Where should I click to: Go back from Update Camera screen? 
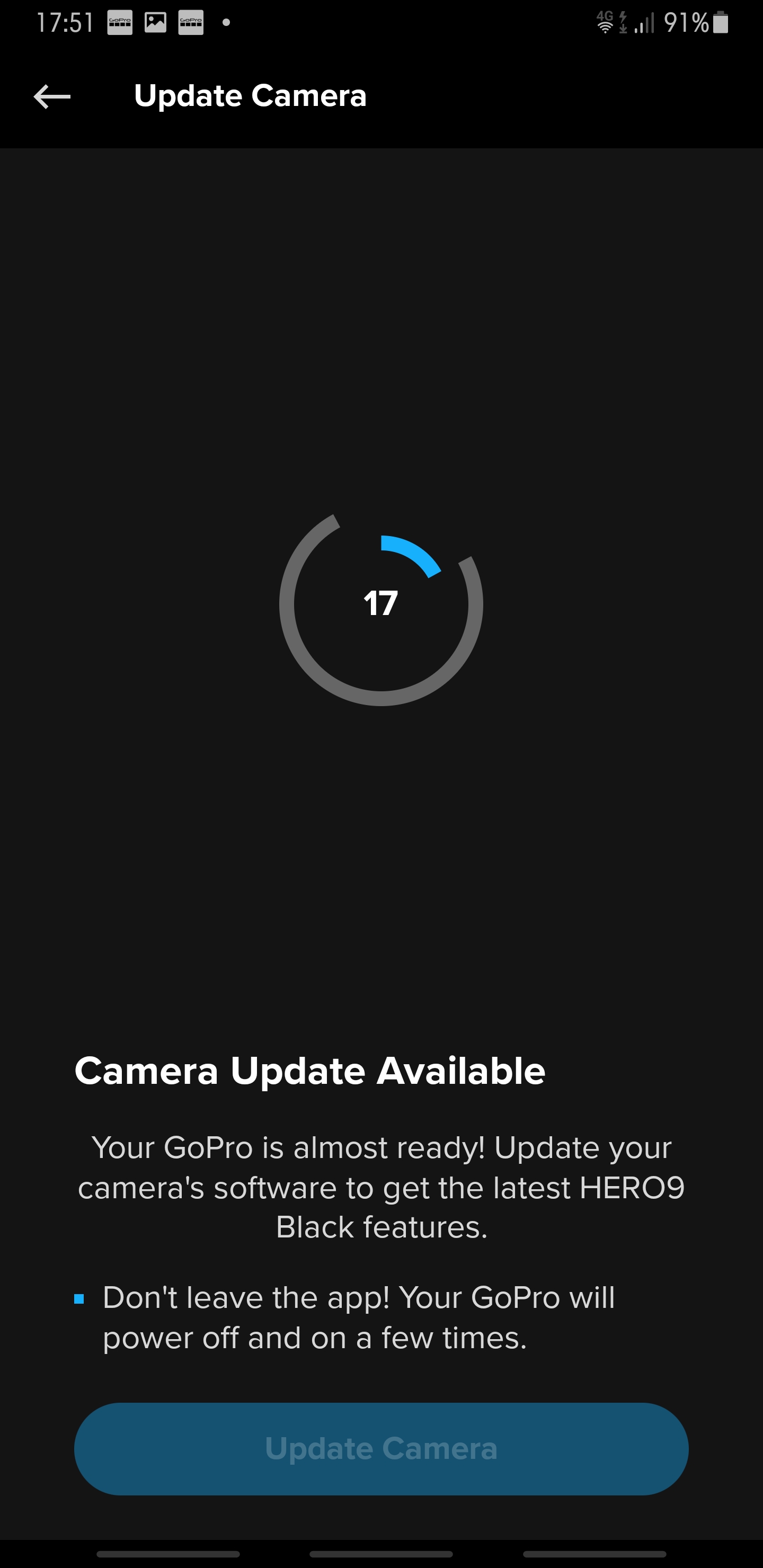[x=52, y=96]
